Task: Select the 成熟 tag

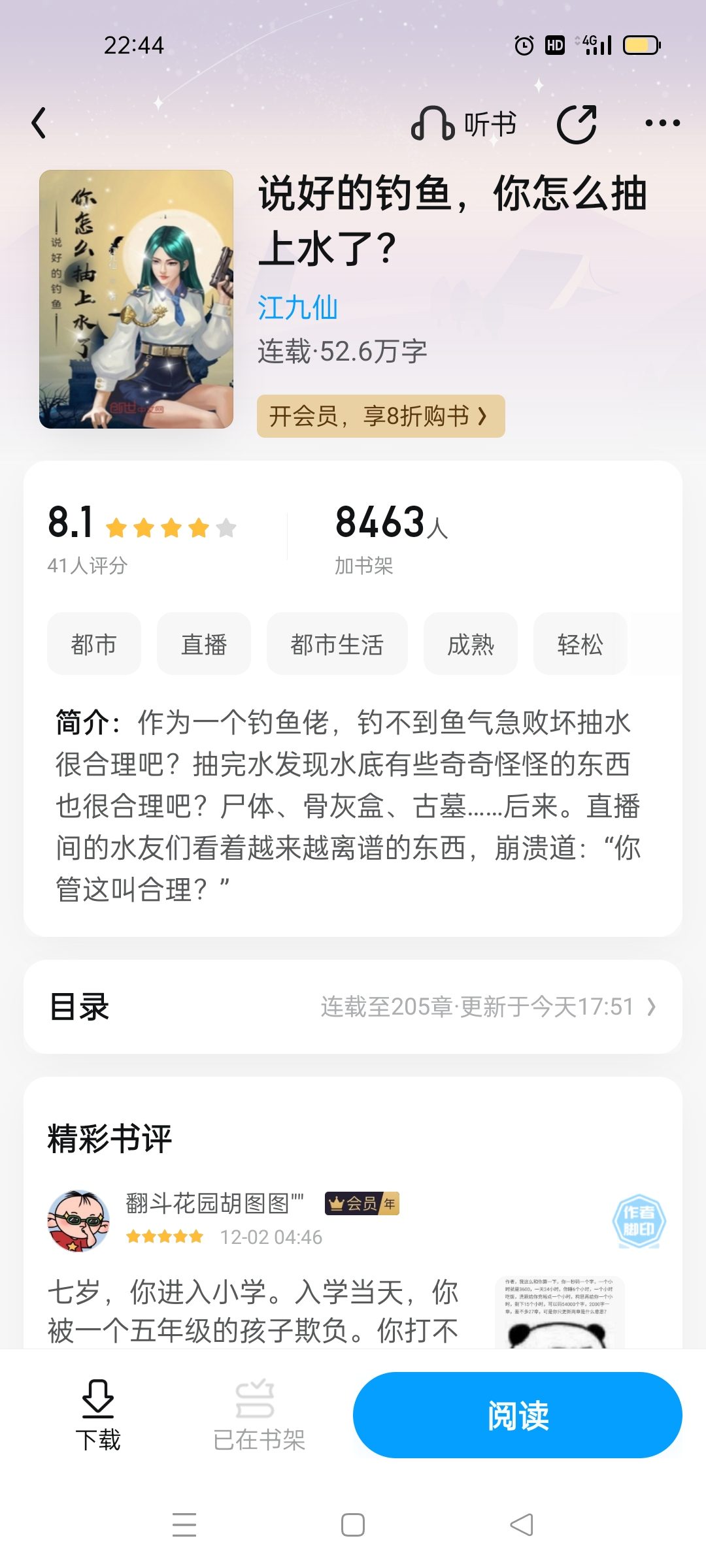Action: point(470,644)
